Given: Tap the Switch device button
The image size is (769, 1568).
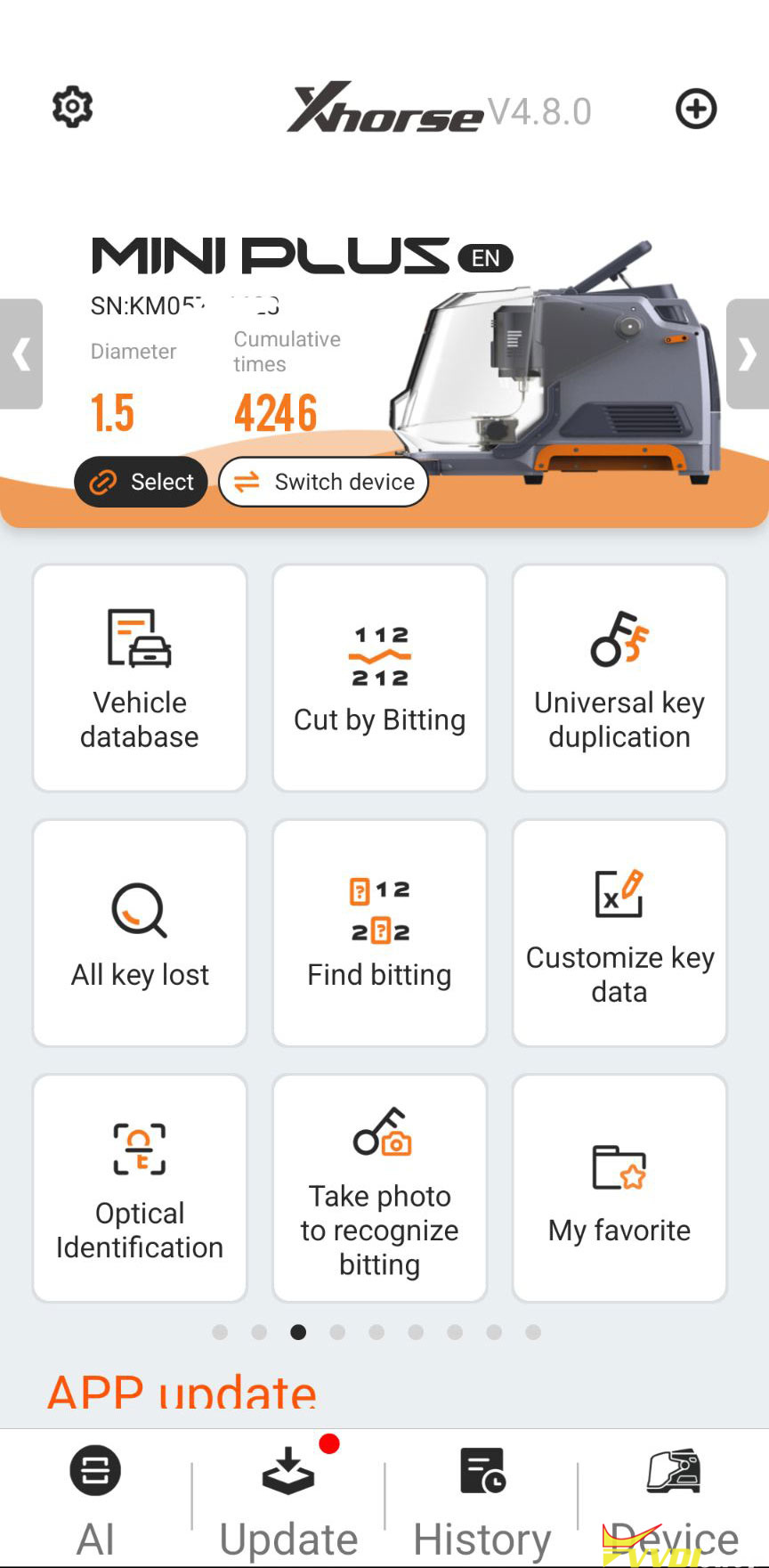Looking at the screenshot, I should point(324,482).
